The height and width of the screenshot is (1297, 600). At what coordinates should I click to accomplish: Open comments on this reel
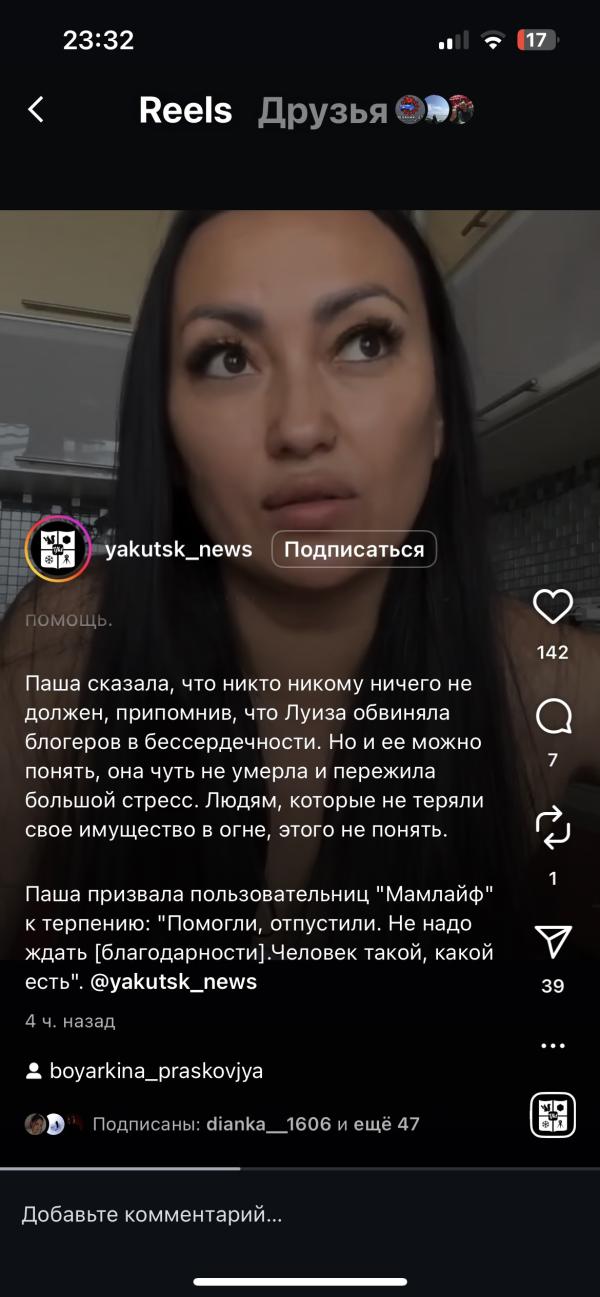pyautogui.click(x=553, y=716)
